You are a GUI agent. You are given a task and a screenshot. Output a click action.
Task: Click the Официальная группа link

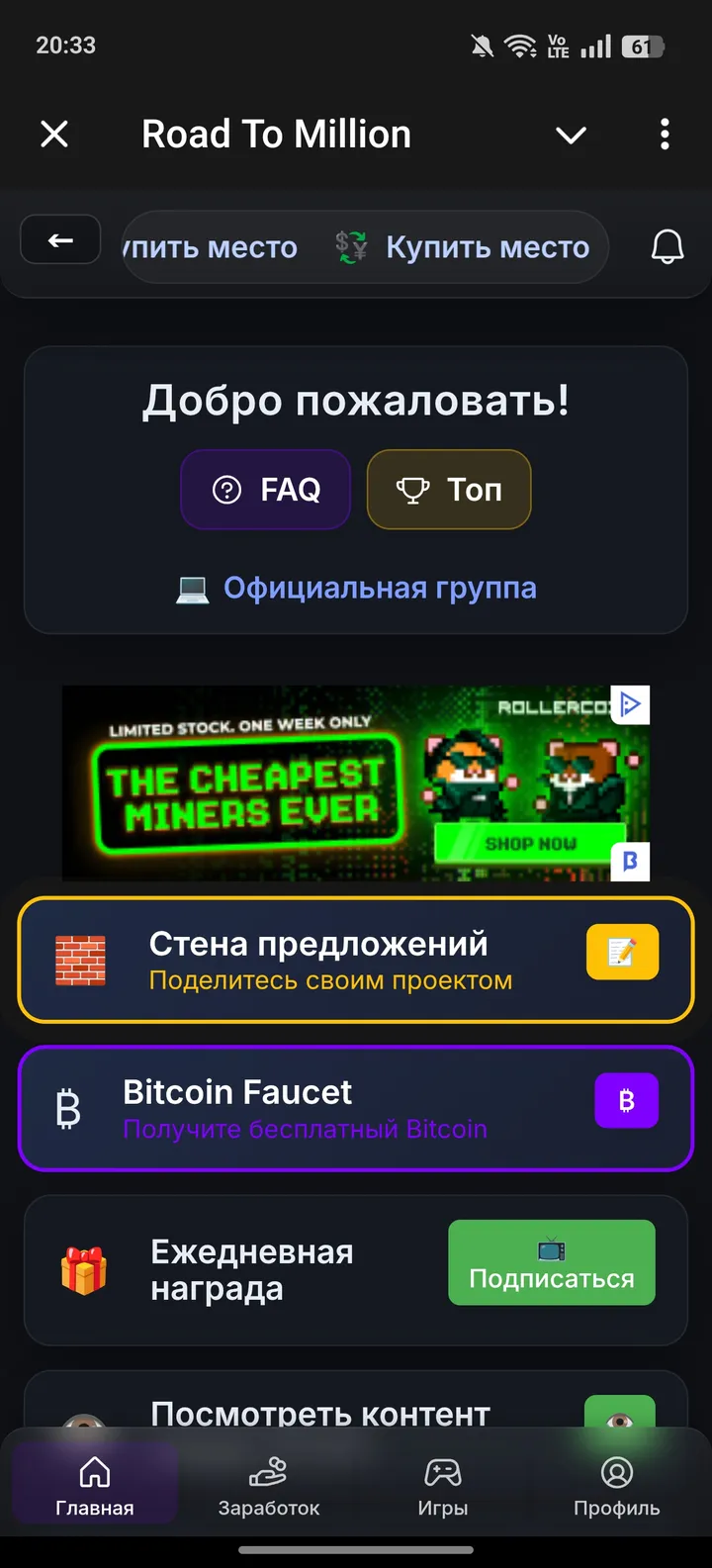click(x=380, y=588)
